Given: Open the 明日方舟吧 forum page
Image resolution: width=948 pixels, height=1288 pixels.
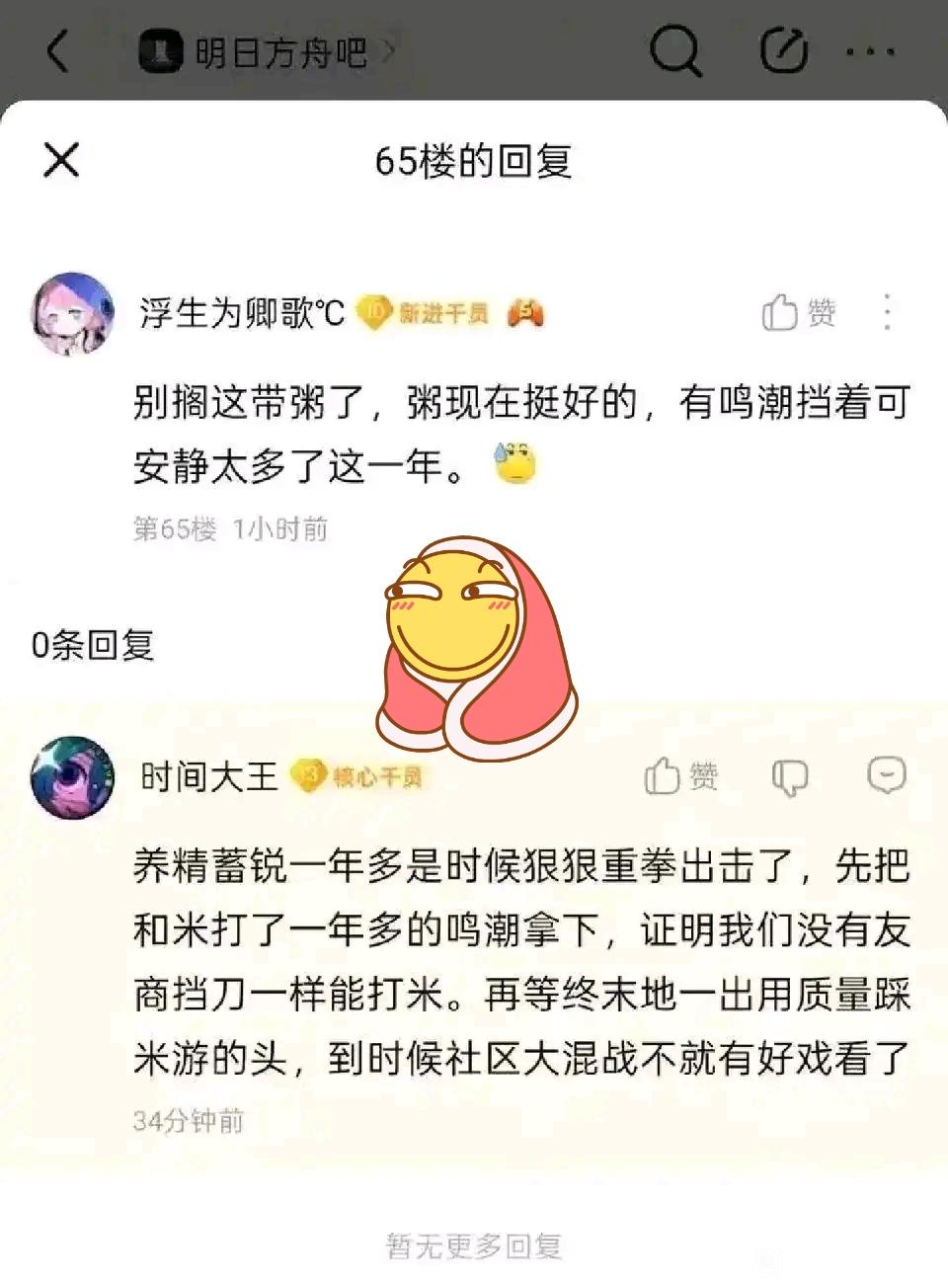Looking at the screenshot, I should 265,51.
